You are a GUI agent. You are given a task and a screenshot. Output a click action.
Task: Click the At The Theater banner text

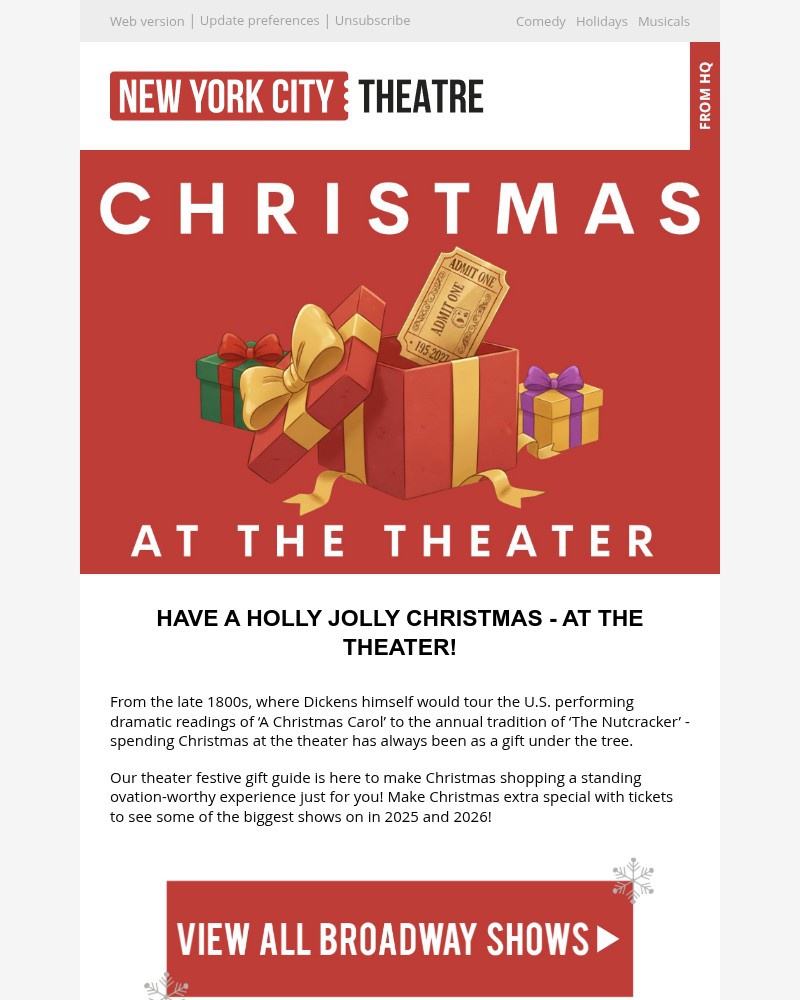[400, 540]
